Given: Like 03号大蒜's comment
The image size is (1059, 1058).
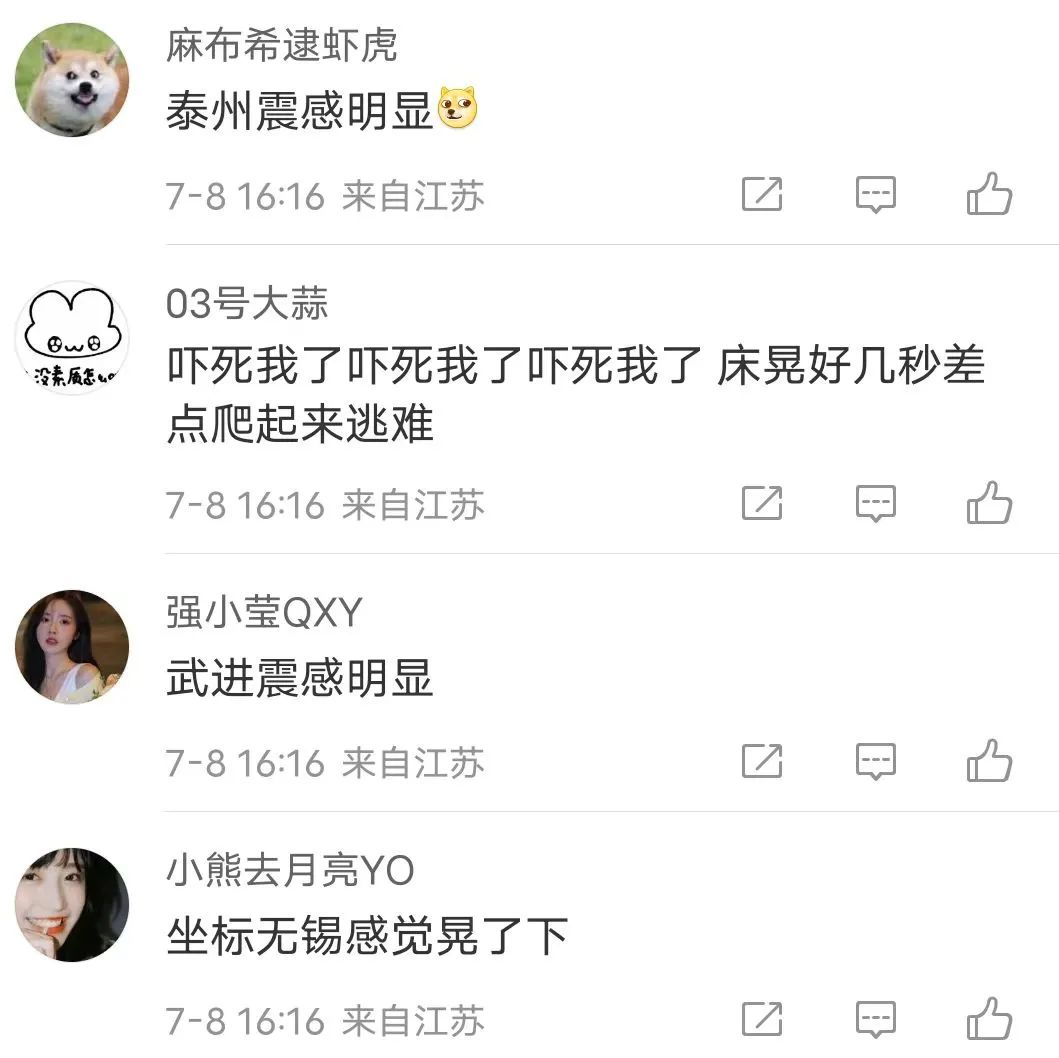Looking at the screenshot, I should [989, 503].
